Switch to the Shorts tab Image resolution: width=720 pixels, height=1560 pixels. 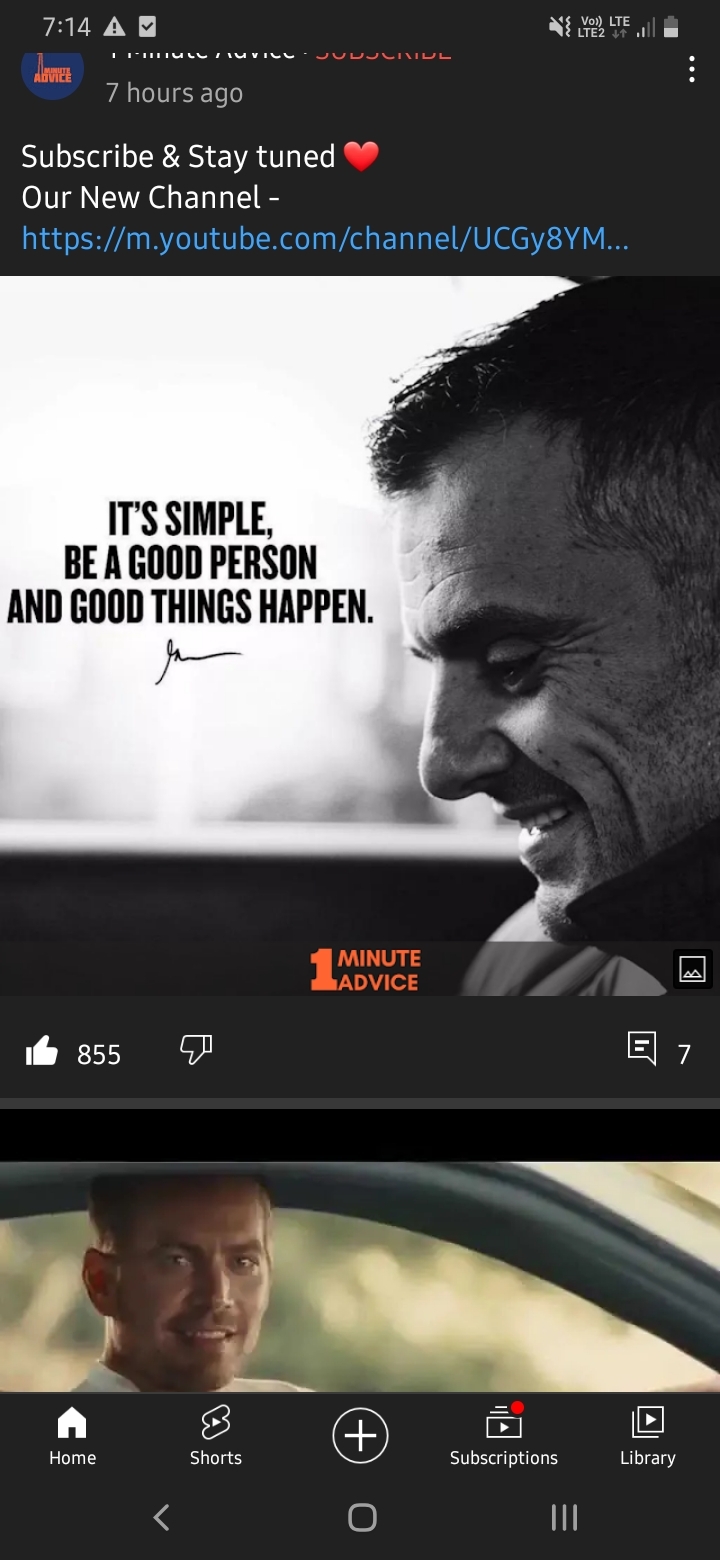[x=216, y=1436]
